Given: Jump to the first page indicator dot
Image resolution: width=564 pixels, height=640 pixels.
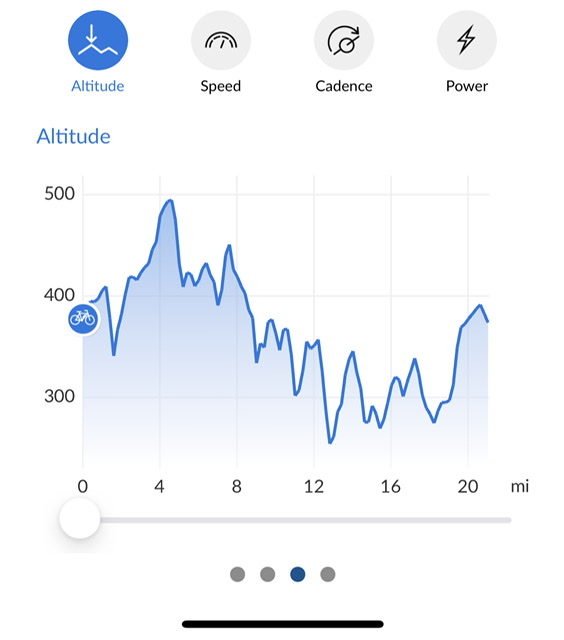Looking at the screenshot, I should coord(238,574).
